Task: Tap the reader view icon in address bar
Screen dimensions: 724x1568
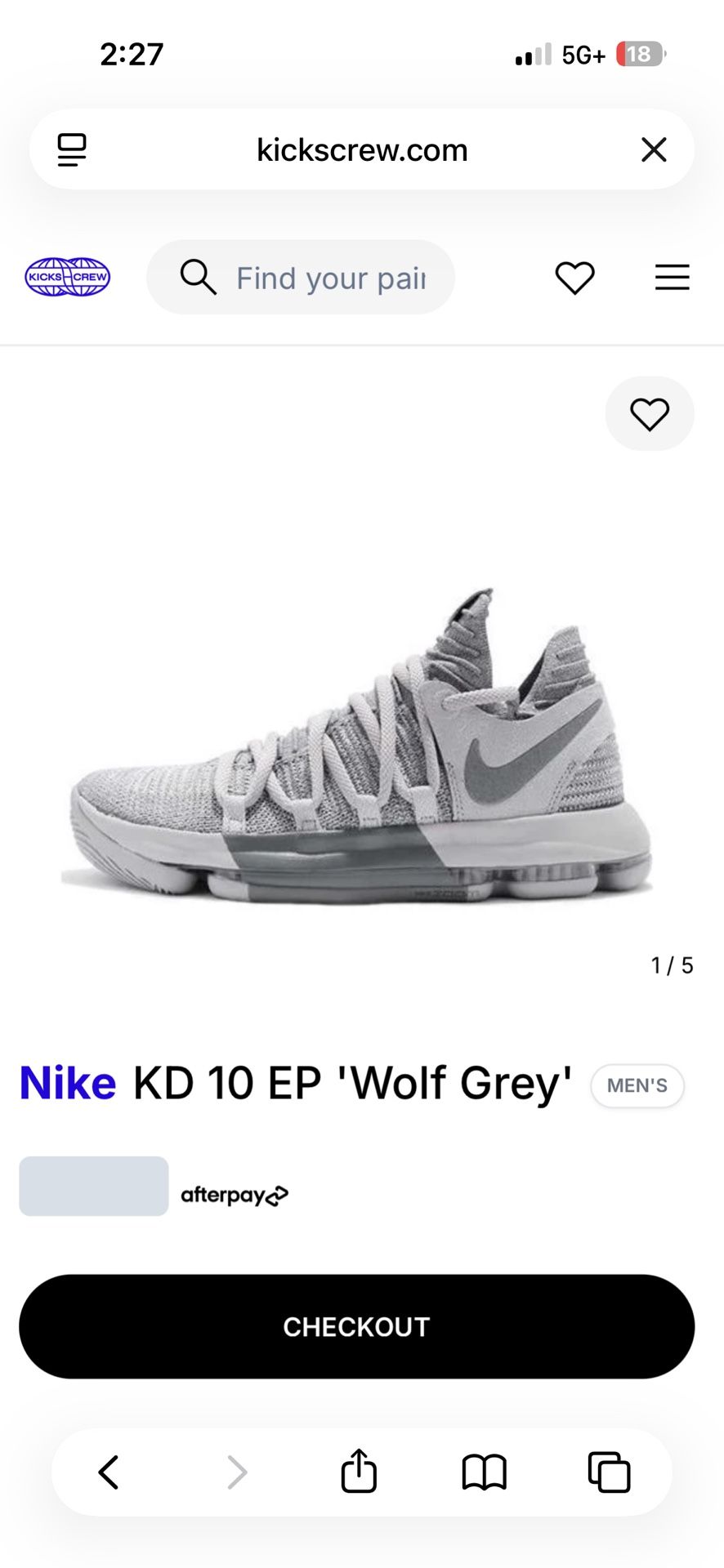Action: pos(72,149)
